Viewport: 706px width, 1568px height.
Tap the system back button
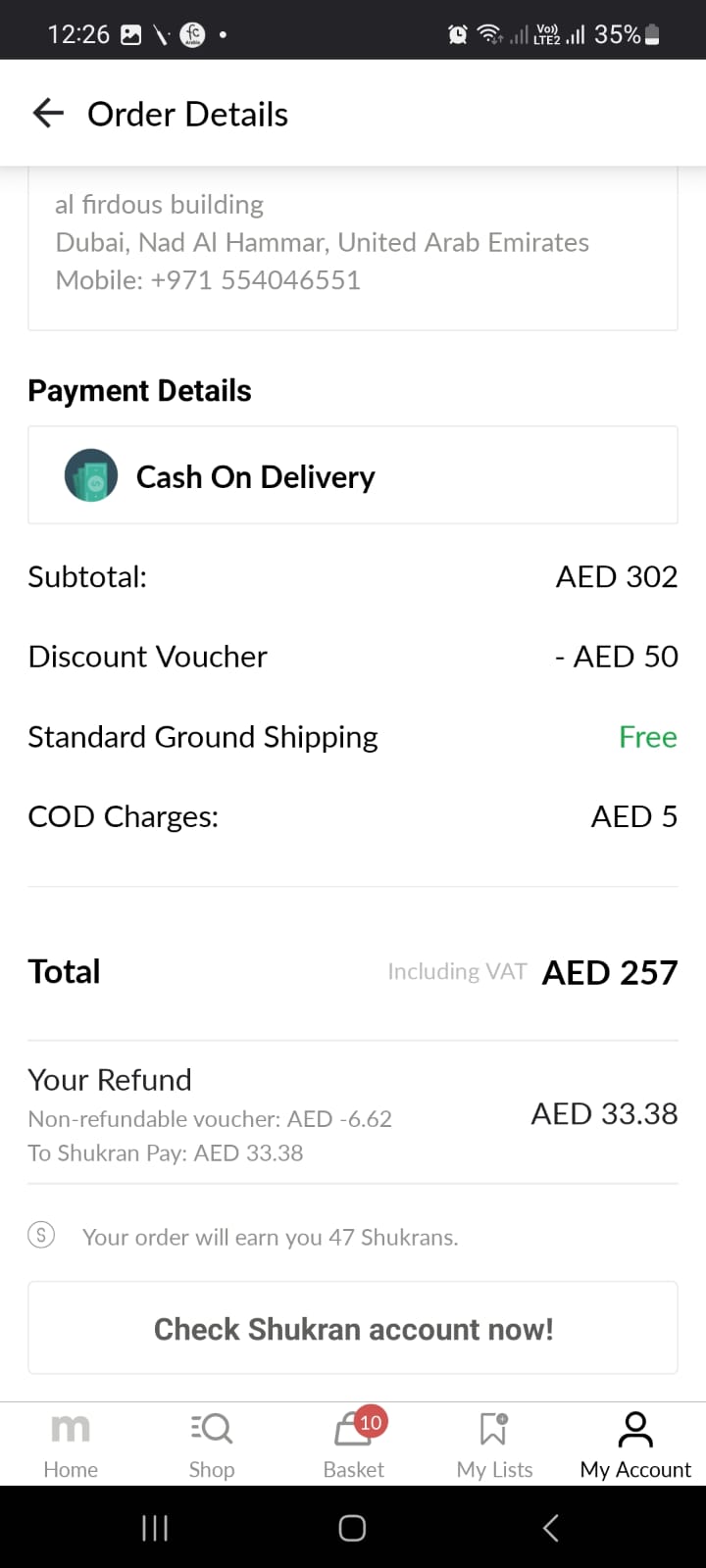[x=551, y=1527]
